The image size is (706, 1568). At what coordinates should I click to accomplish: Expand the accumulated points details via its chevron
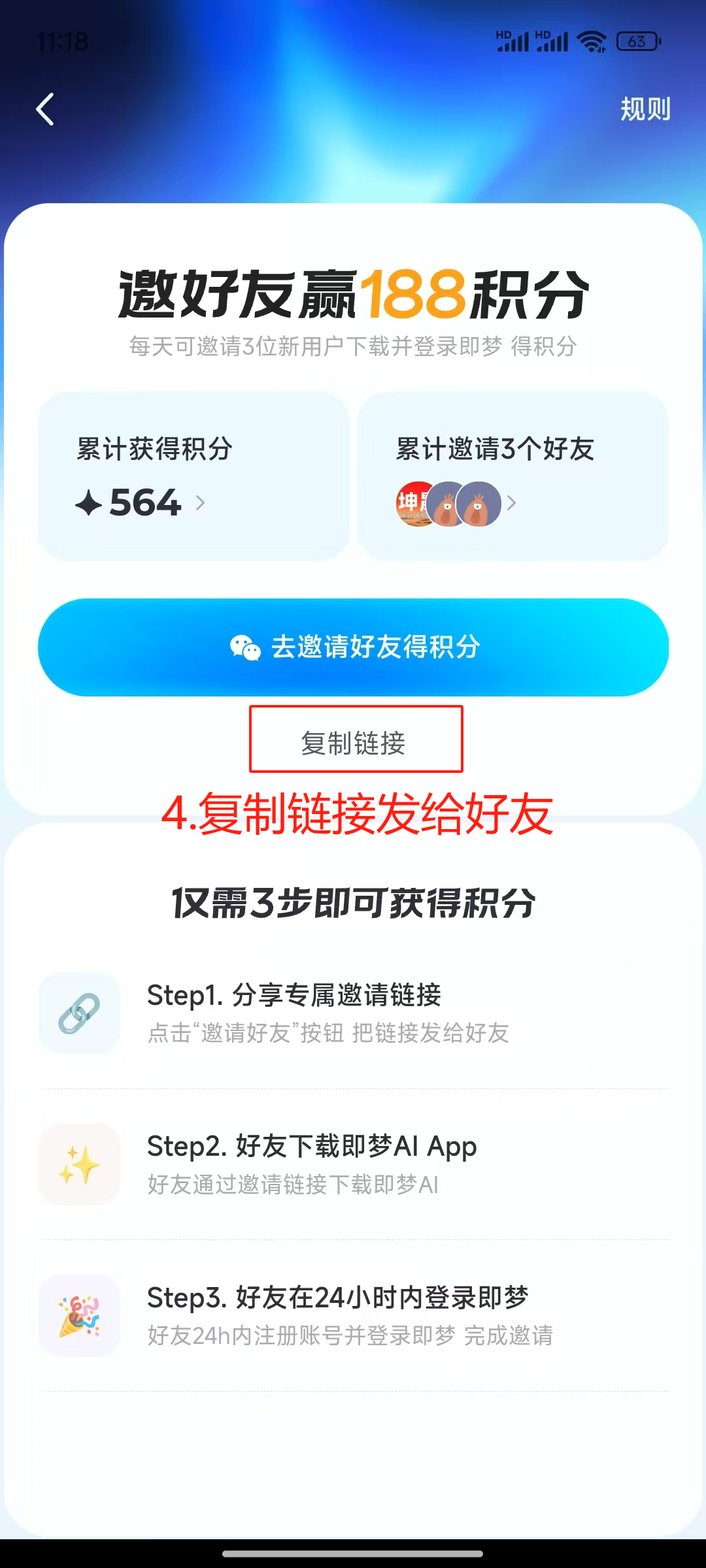pos(203,503)
